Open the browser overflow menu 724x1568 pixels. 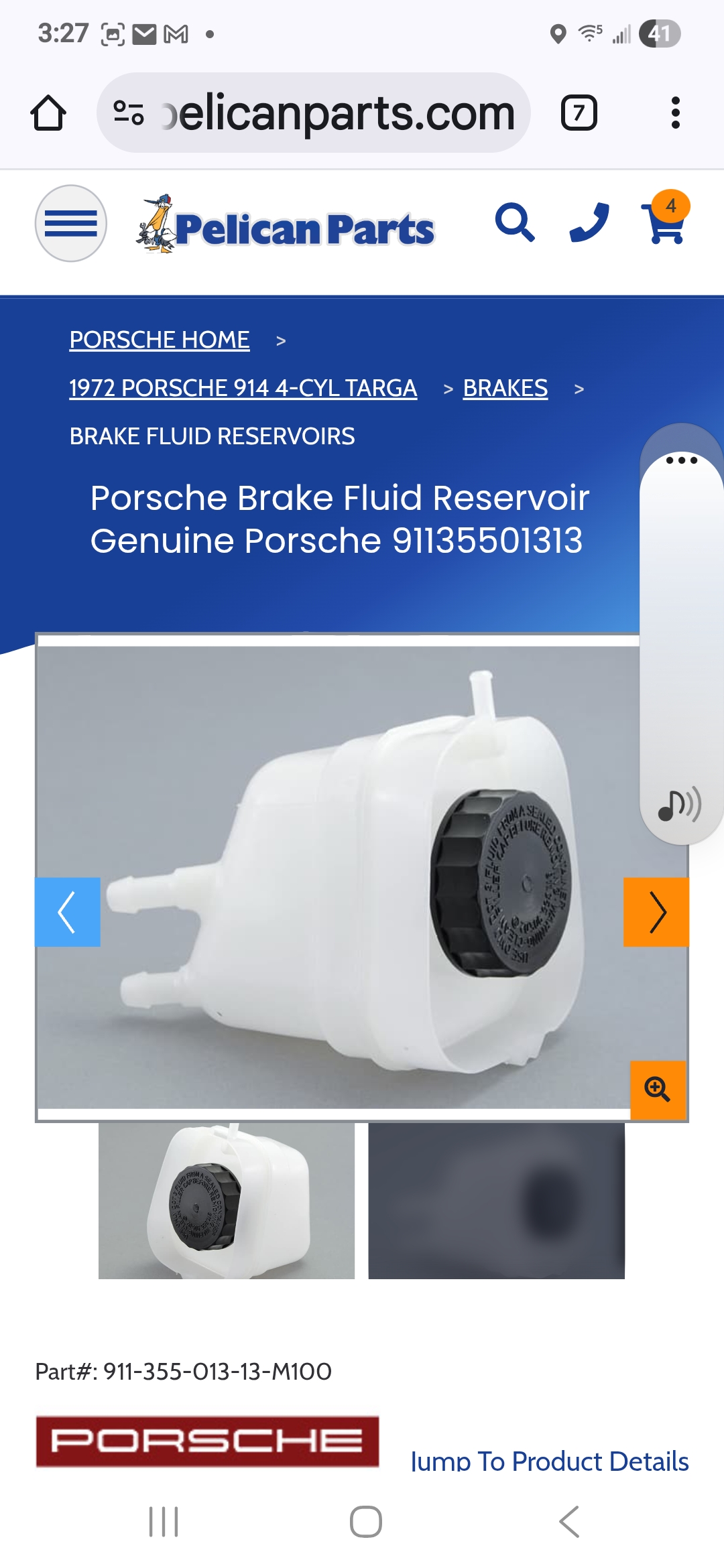point(675,113)
